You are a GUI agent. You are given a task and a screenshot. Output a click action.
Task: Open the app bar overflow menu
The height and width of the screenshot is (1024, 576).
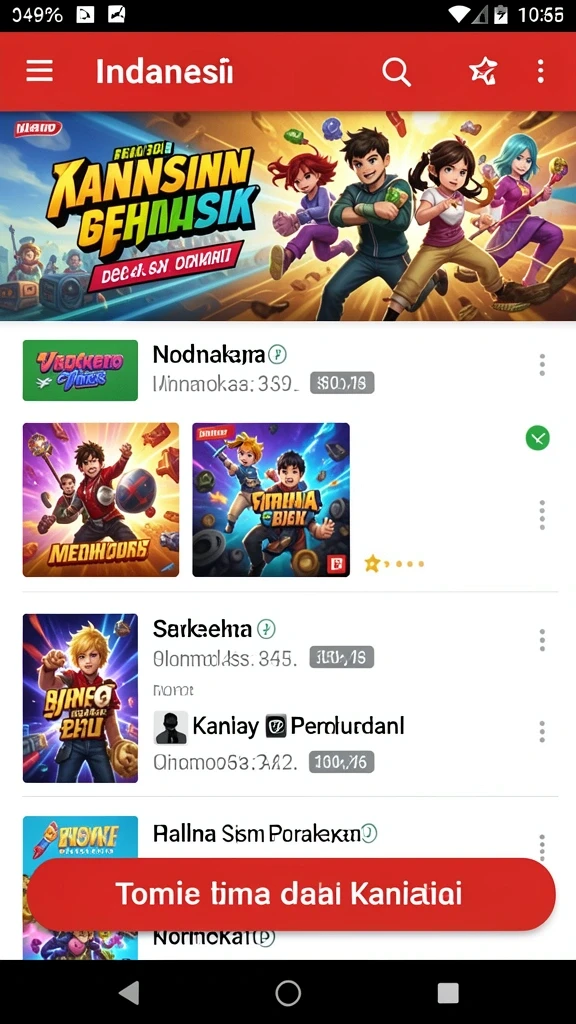[540, 71]
